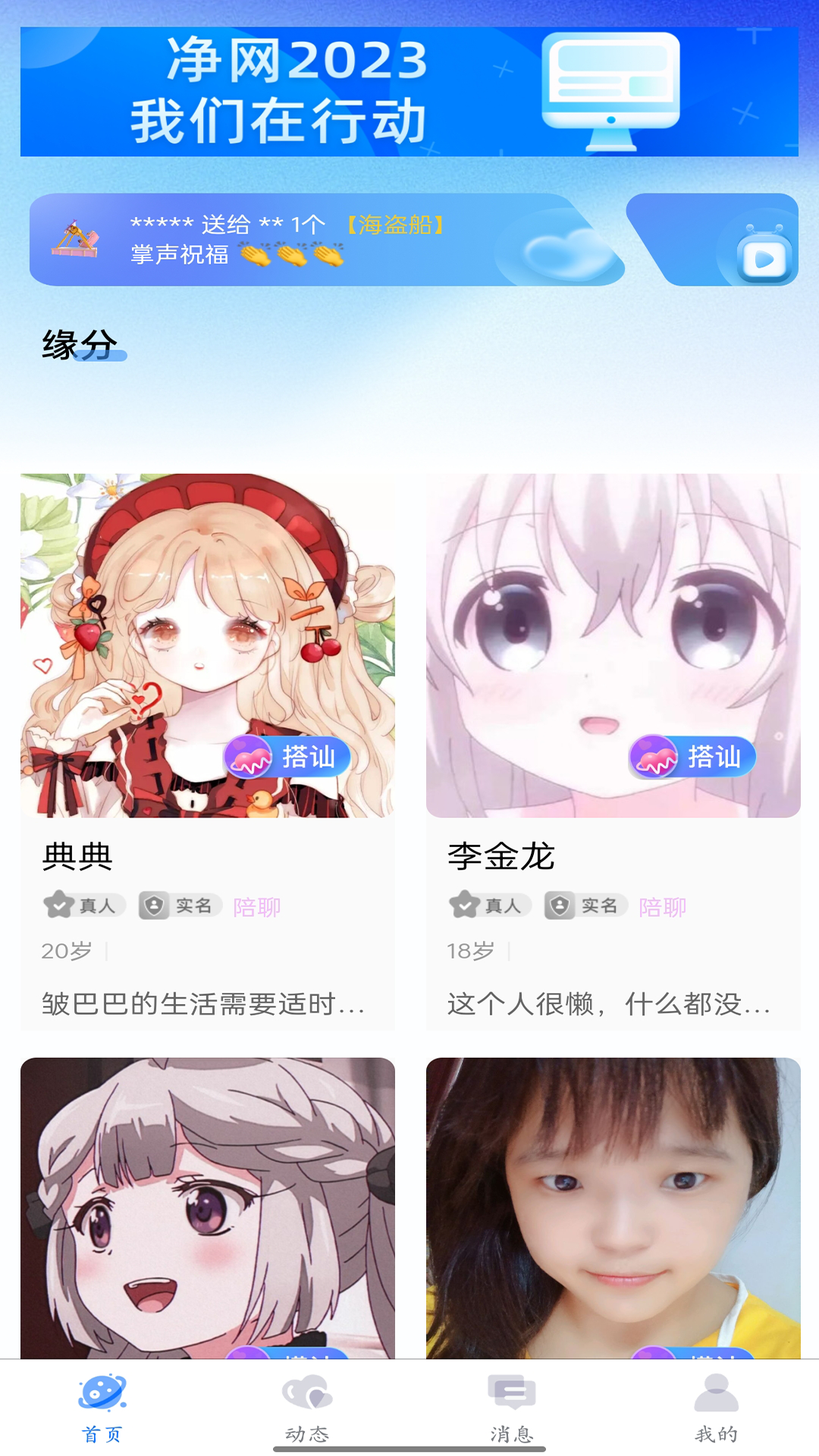Switch to the 首页 tab
The width and height of the screenshot is (819, 1456).
click(x=102, y=1407)
